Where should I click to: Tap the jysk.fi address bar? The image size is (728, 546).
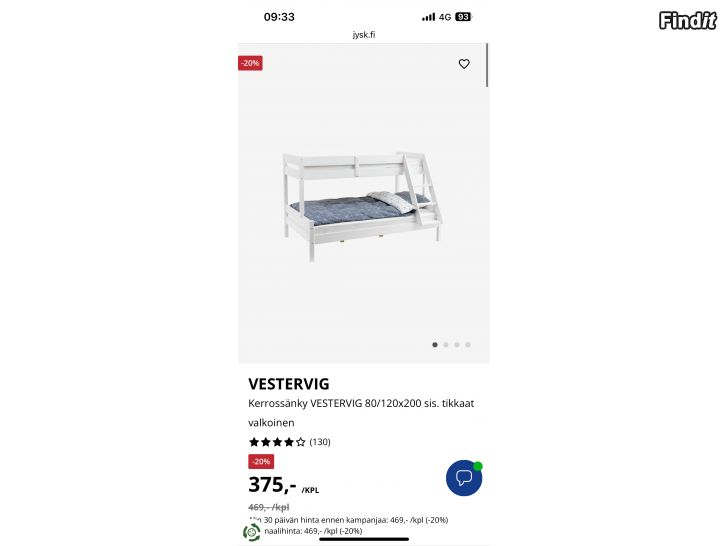tap(364, 34)
